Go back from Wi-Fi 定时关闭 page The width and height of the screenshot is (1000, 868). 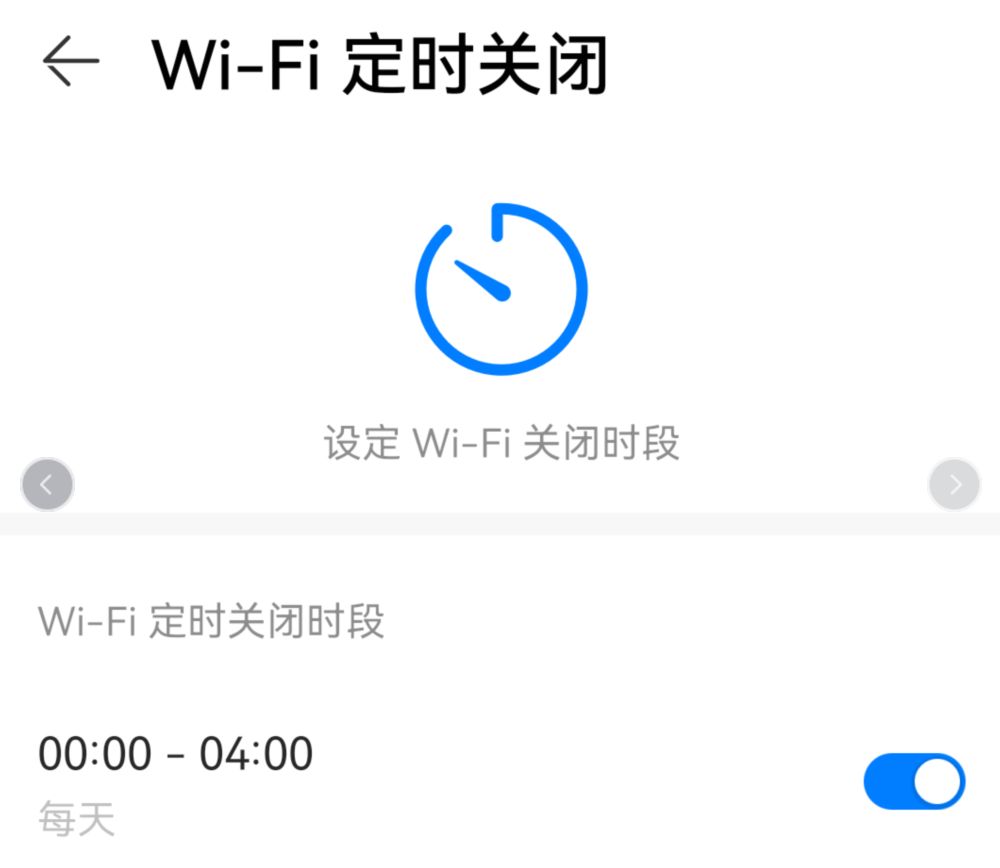tap(71, 62)
